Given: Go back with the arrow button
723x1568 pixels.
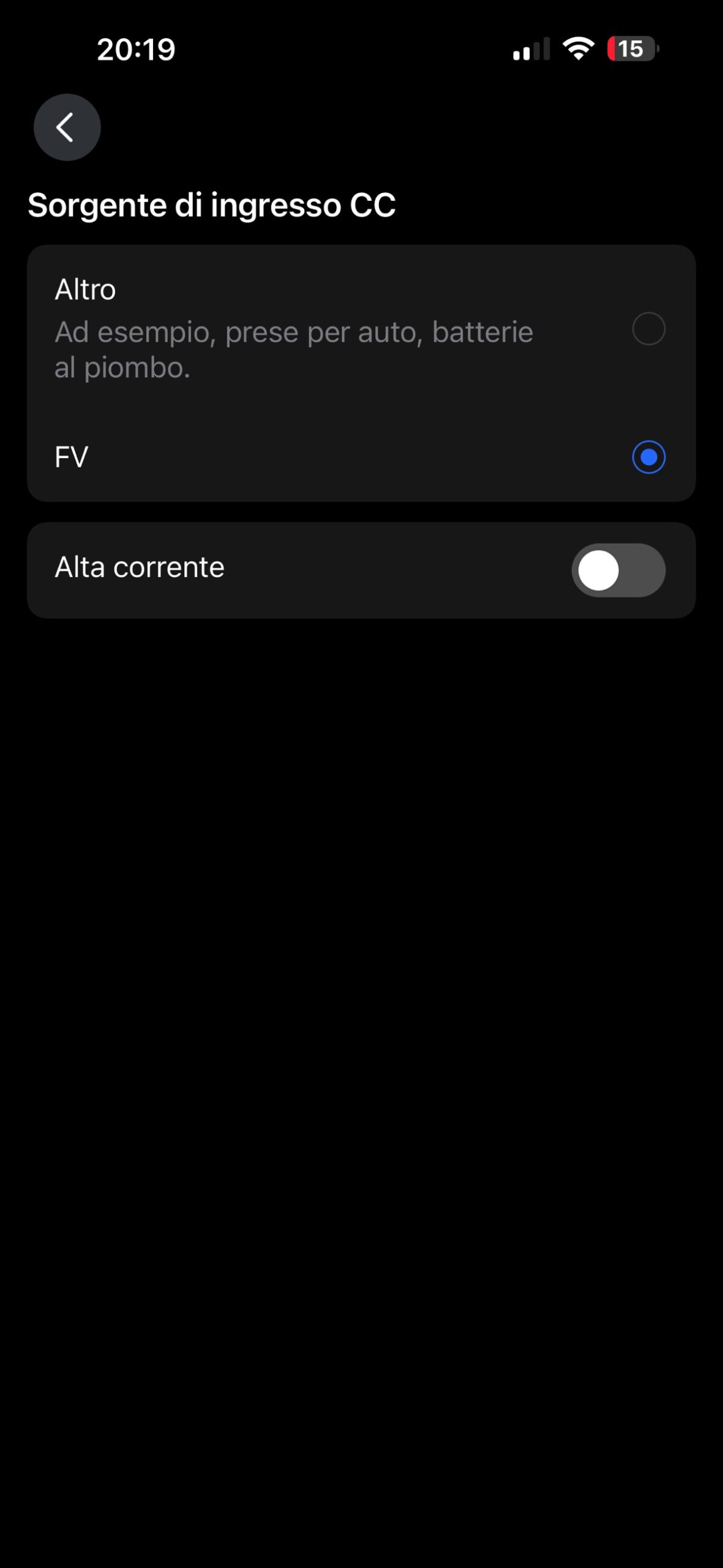Looking at the screenshot, I should 67,127.
